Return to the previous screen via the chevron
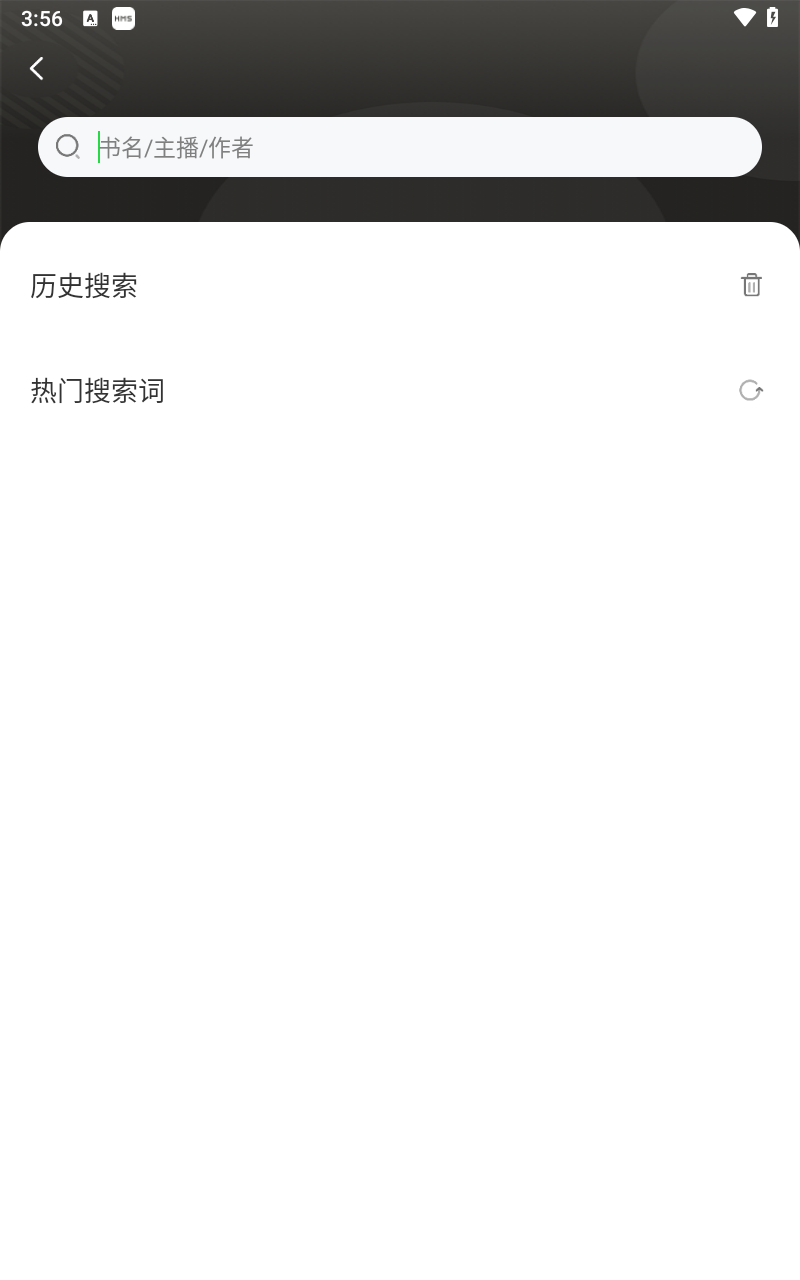Screen dimensions: 800x1280 click(x=36, y=68)
